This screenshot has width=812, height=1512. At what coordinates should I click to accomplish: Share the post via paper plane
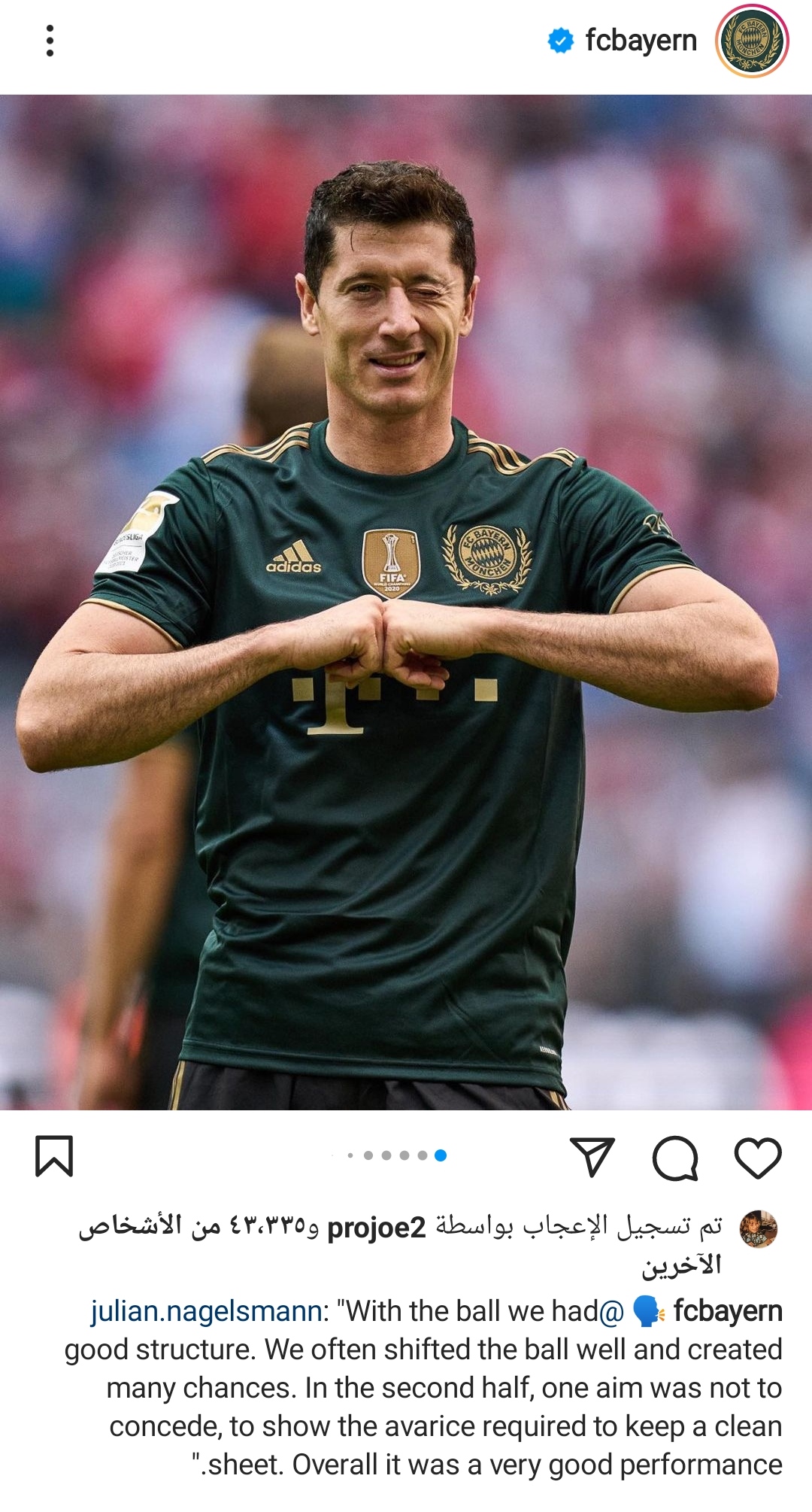tap(592, 1157)
